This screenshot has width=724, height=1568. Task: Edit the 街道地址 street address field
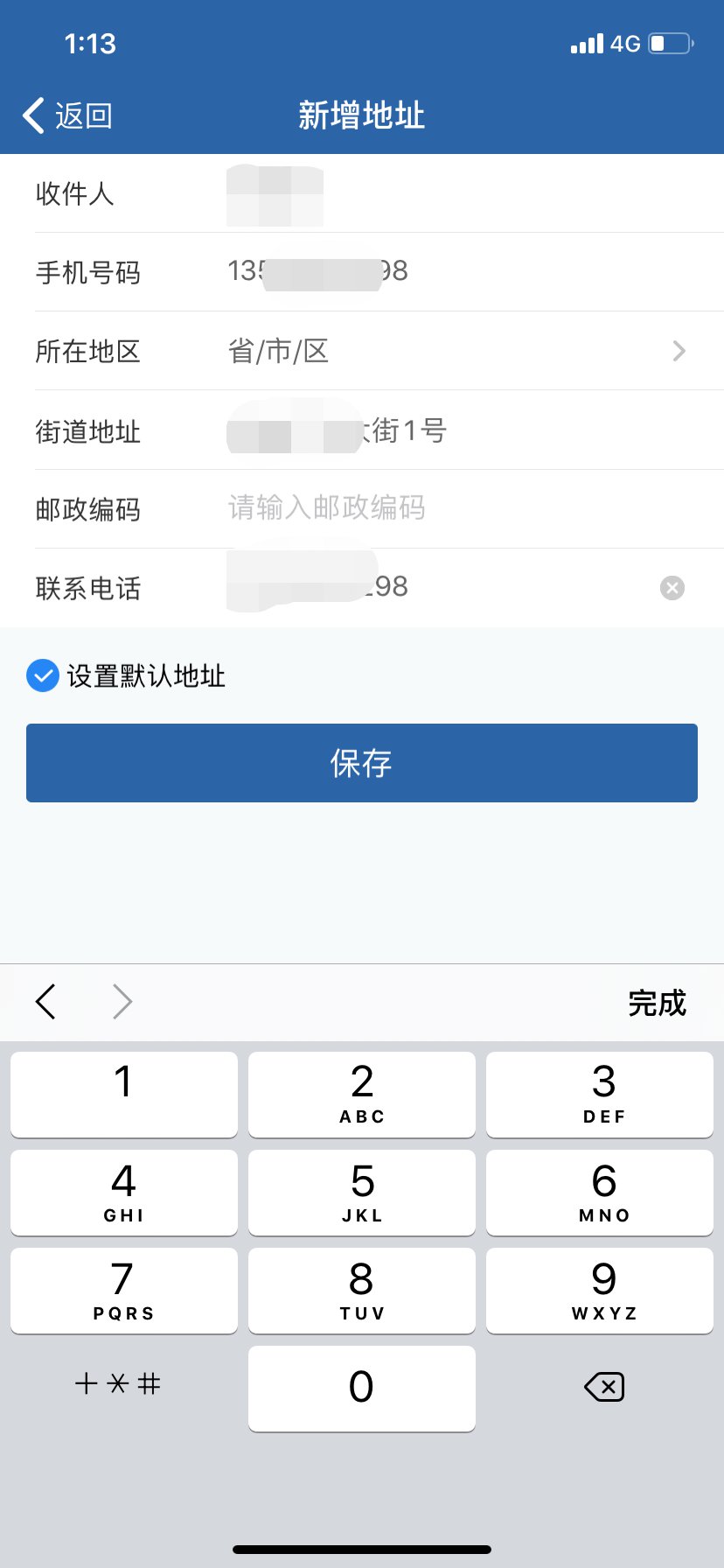click(x=455, y=430)
